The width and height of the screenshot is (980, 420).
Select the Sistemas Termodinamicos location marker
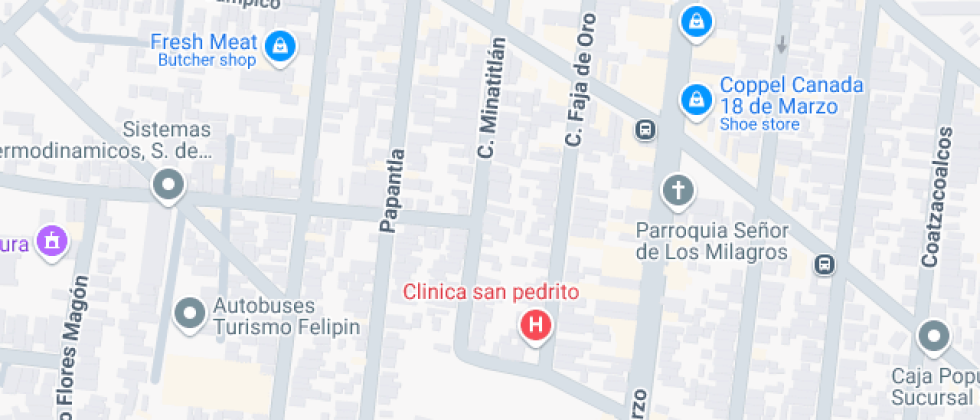point(168,185)
